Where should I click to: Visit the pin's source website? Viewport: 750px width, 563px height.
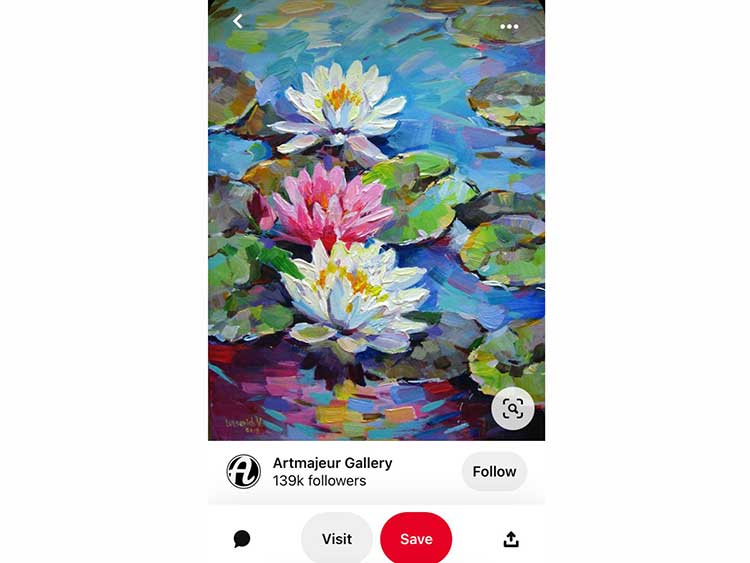tap(337, 539)
